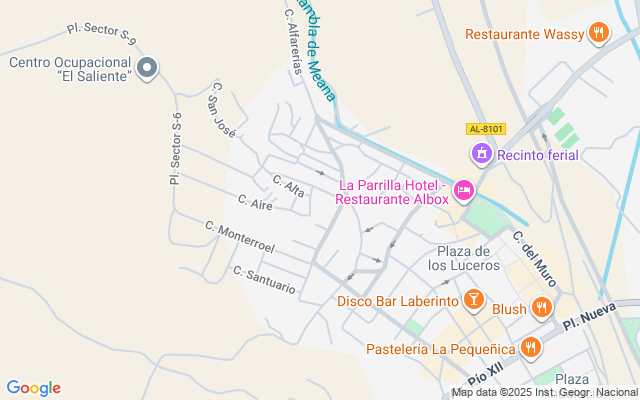The image size is (640, 400).
Task: Open Pastelería La Pequeñica place pin
Action: pyautogui.click(x=530, y=348)
